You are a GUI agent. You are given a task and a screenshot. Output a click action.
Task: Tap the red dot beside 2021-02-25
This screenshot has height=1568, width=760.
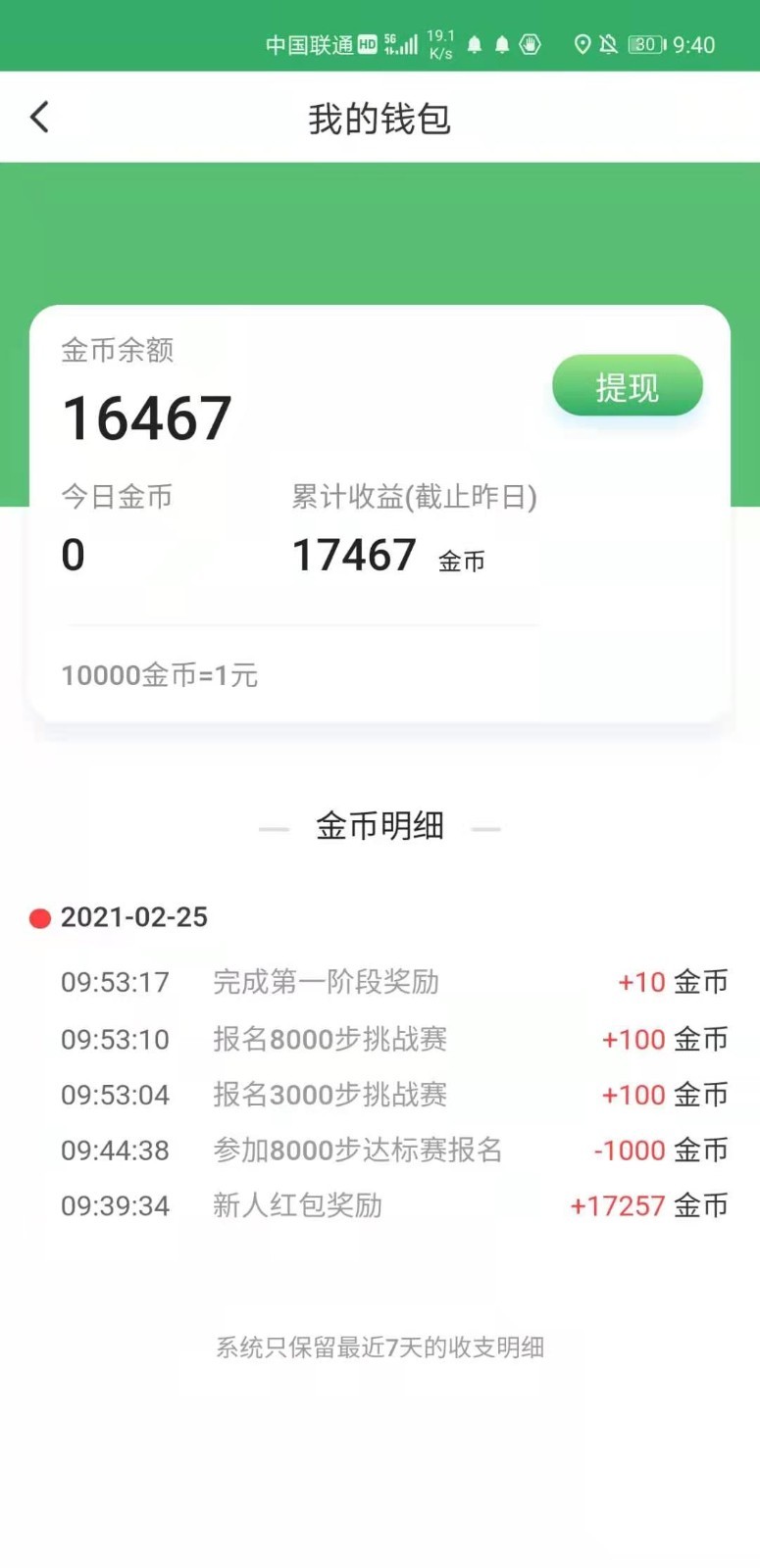pos(37,918)
